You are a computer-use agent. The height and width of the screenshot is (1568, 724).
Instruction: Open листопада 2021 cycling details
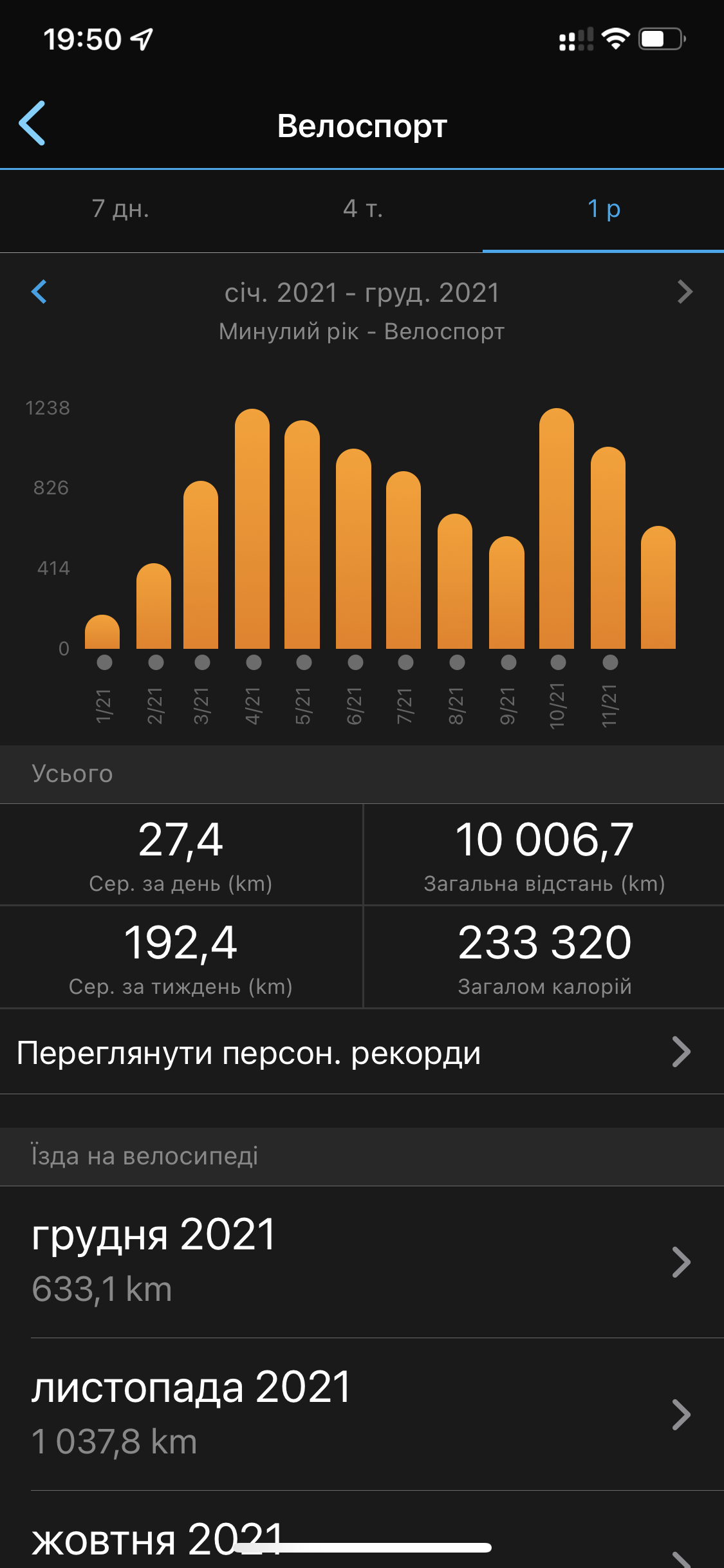click(362, 1414)
